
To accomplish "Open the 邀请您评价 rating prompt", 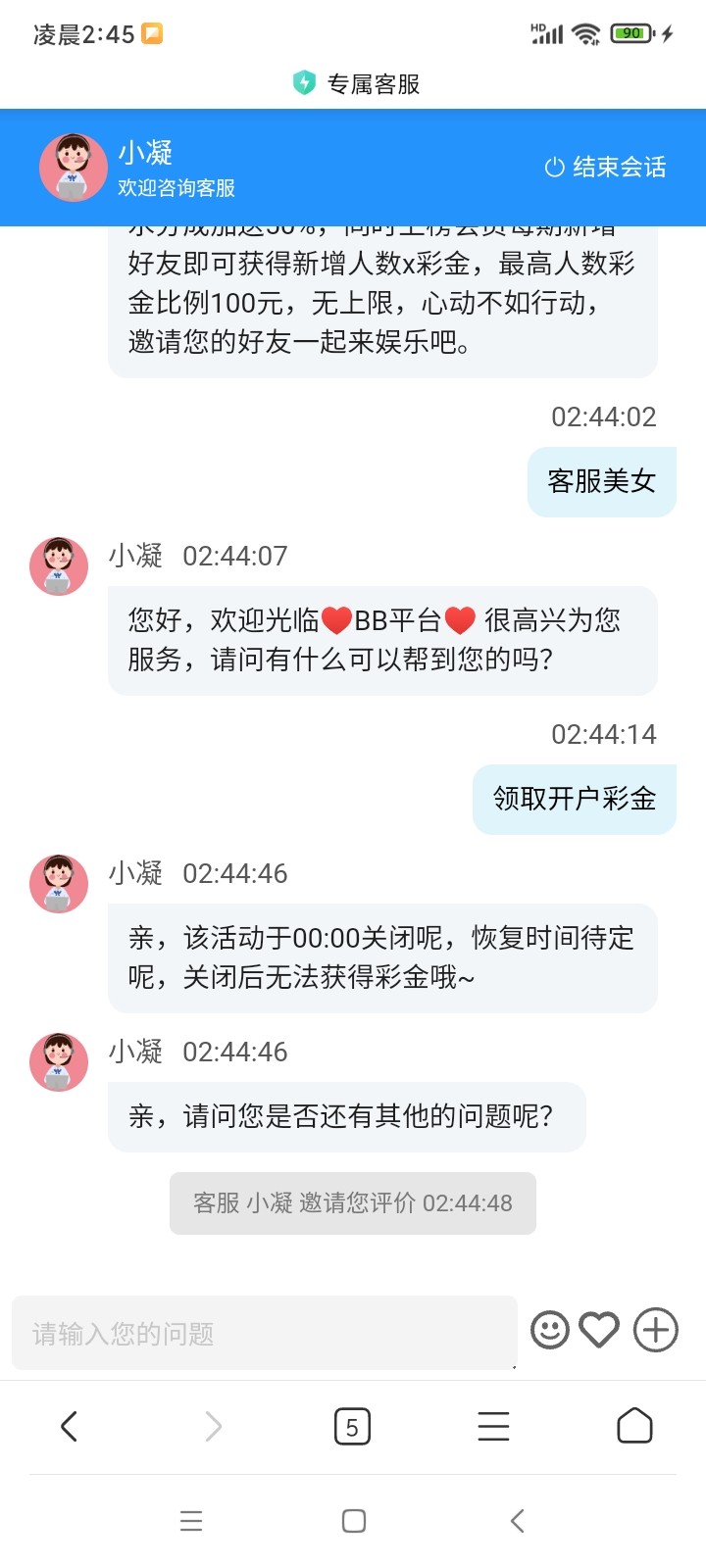I will point(352,1202).
